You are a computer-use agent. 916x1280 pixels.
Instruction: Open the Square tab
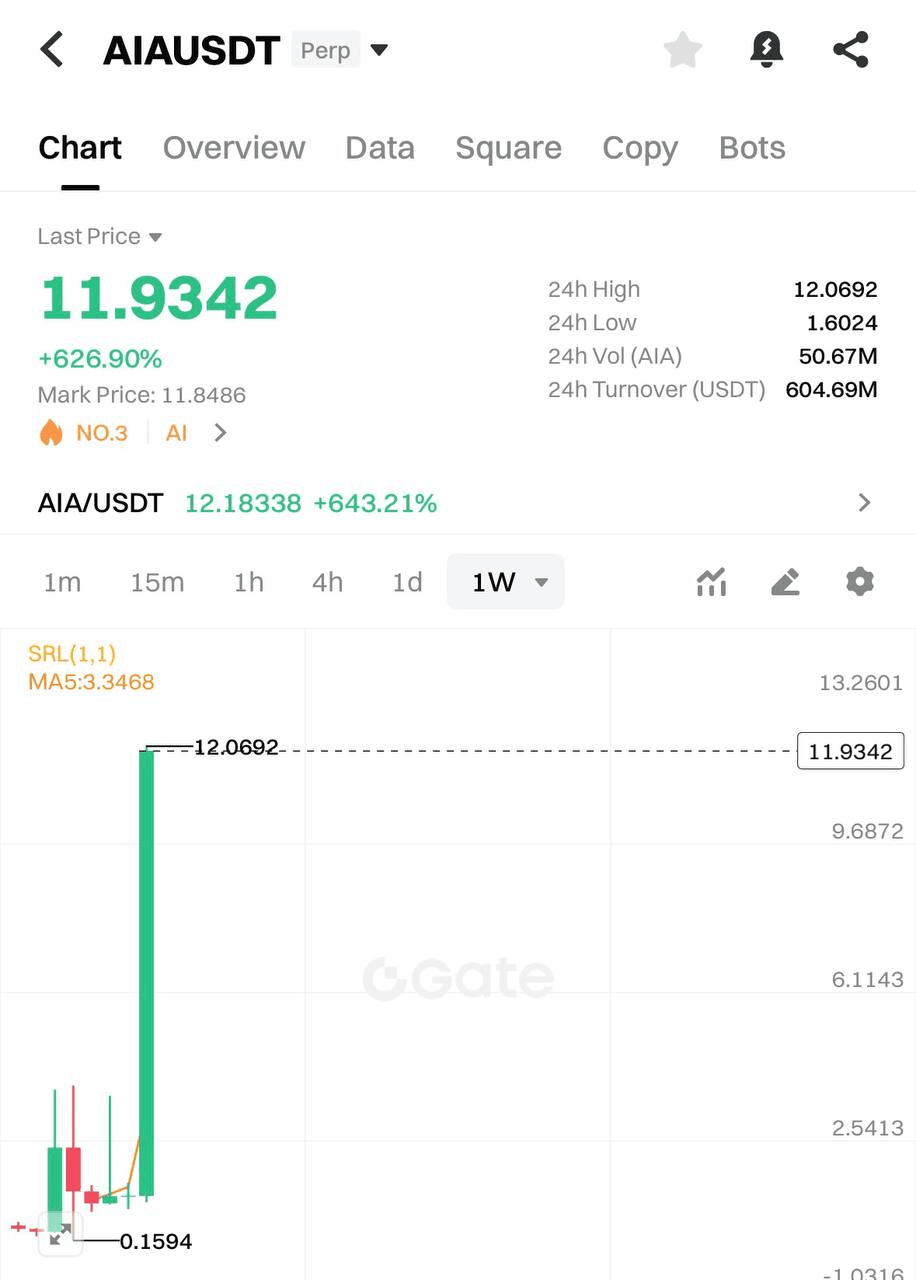pos(508,148)
